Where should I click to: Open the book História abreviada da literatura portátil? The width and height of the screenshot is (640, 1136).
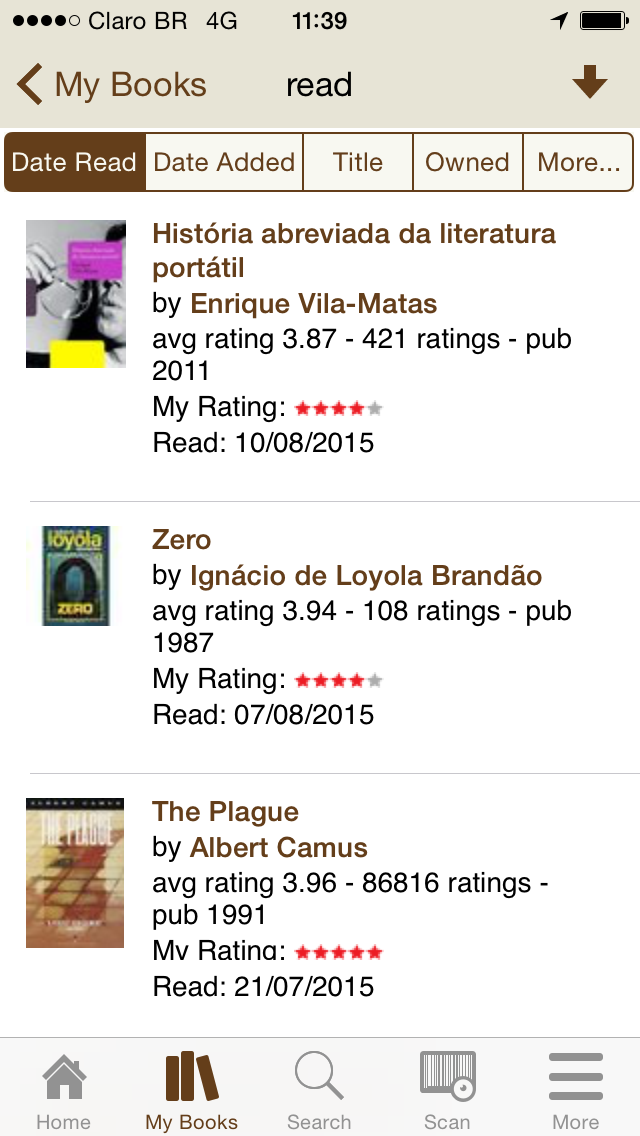353,250
